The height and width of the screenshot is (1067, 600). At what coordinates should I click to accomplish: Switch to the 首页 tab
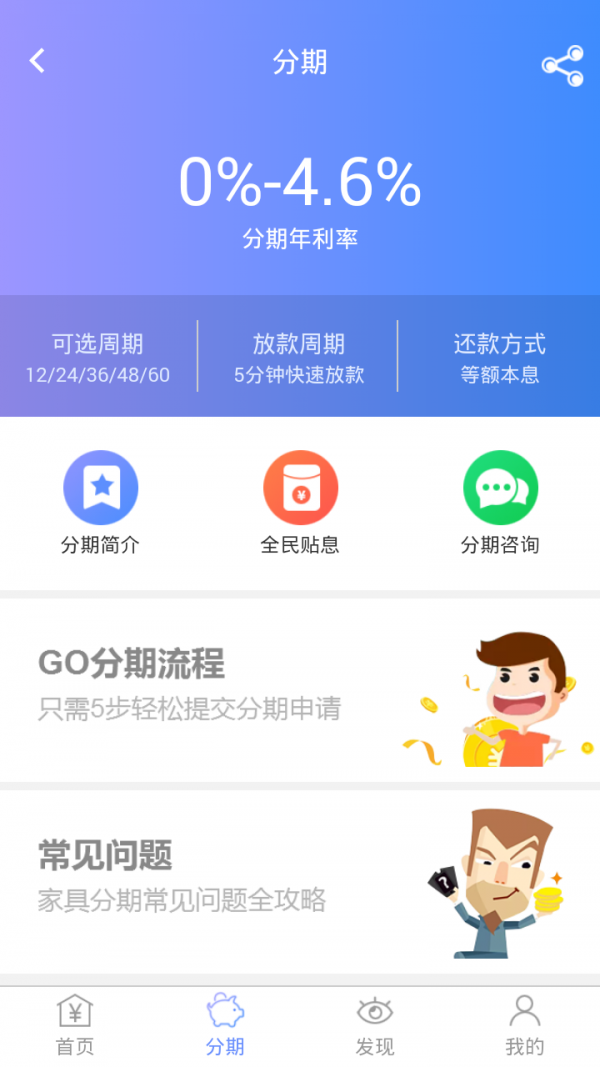coord(75,1026)
